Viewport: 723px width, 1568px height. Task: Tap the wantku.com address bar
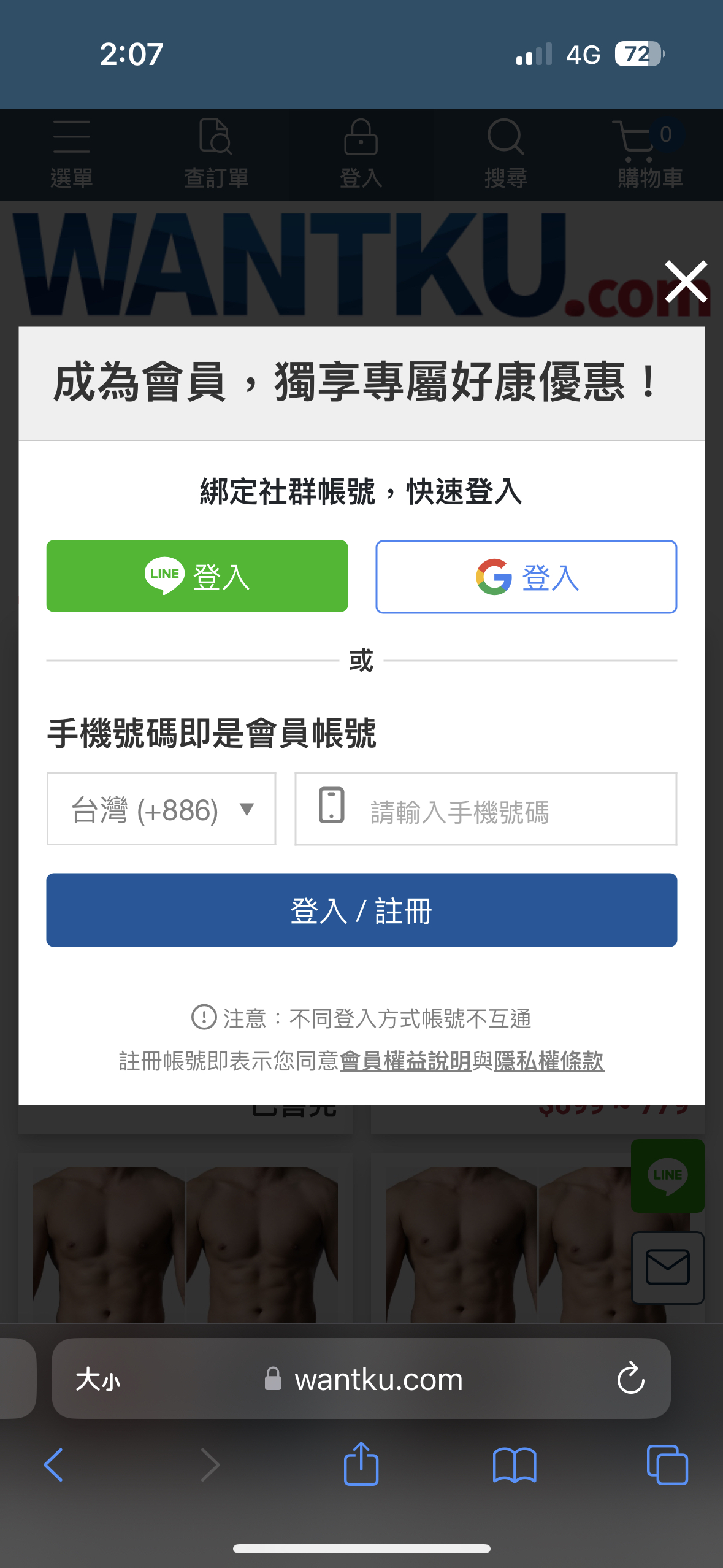tap(378, 1380)
